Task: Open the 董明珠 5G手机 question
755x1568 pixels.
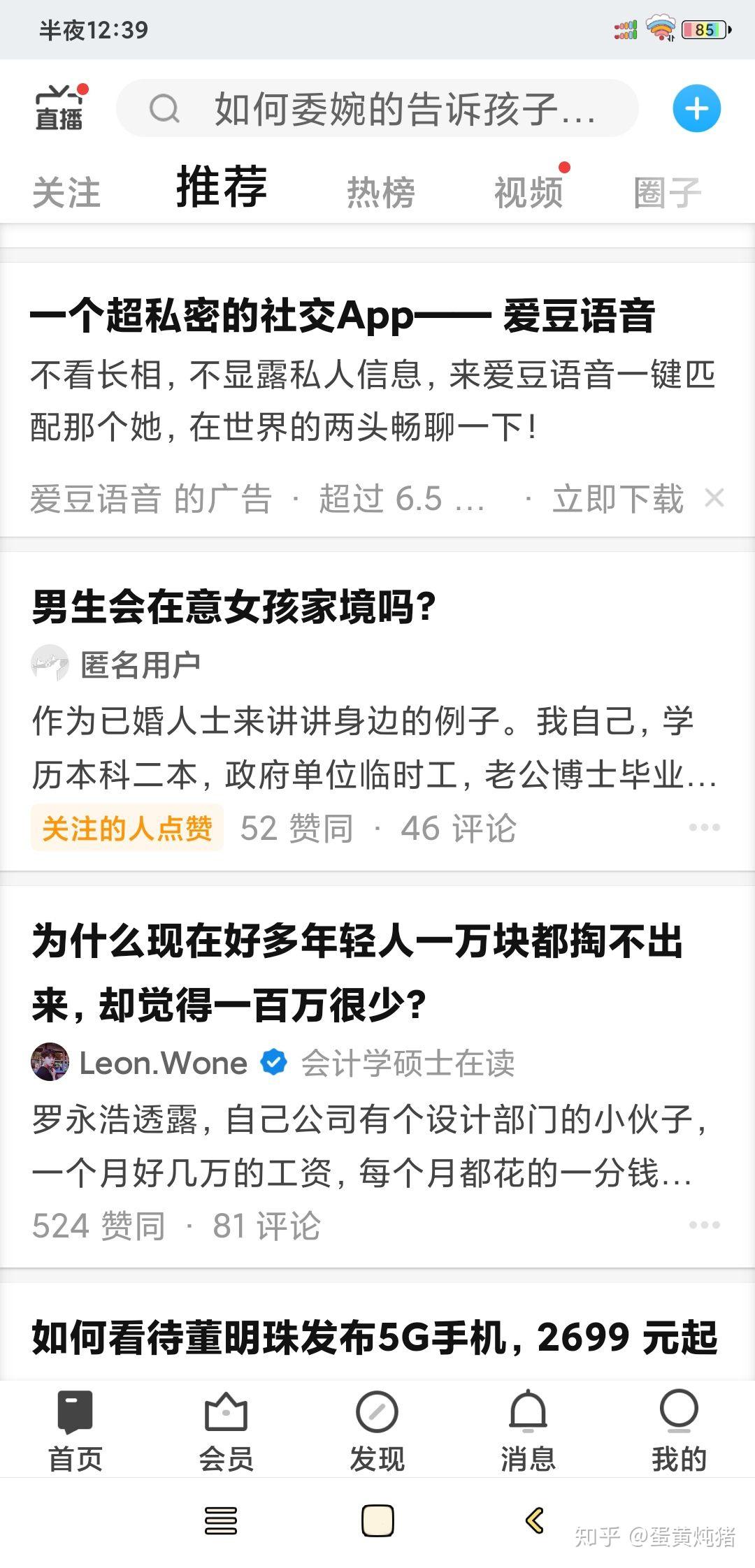Action: 375,1337
